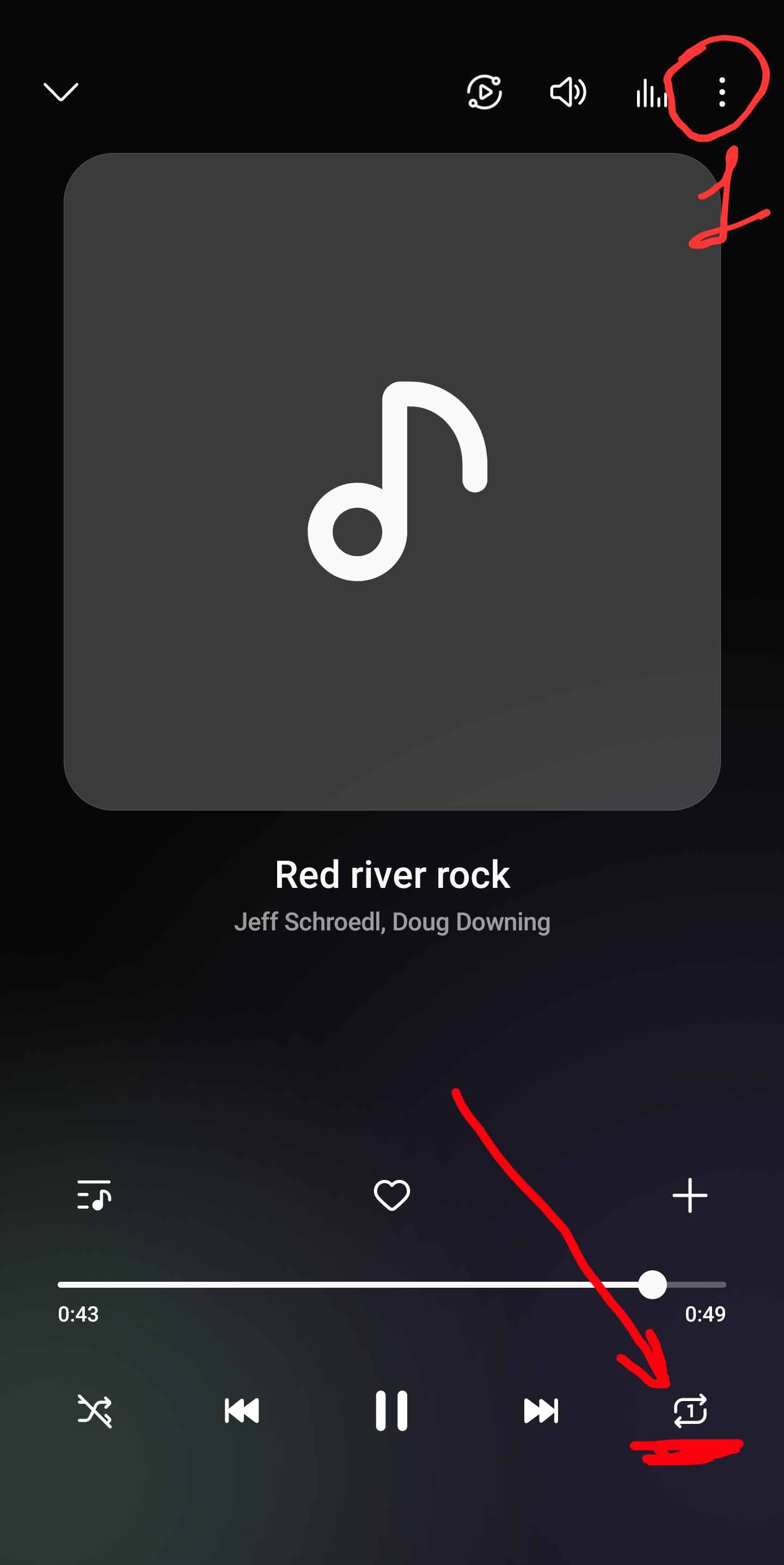Collapse the player with the down chevron
Screen dimensions: 784x1565
coord(61,92)
